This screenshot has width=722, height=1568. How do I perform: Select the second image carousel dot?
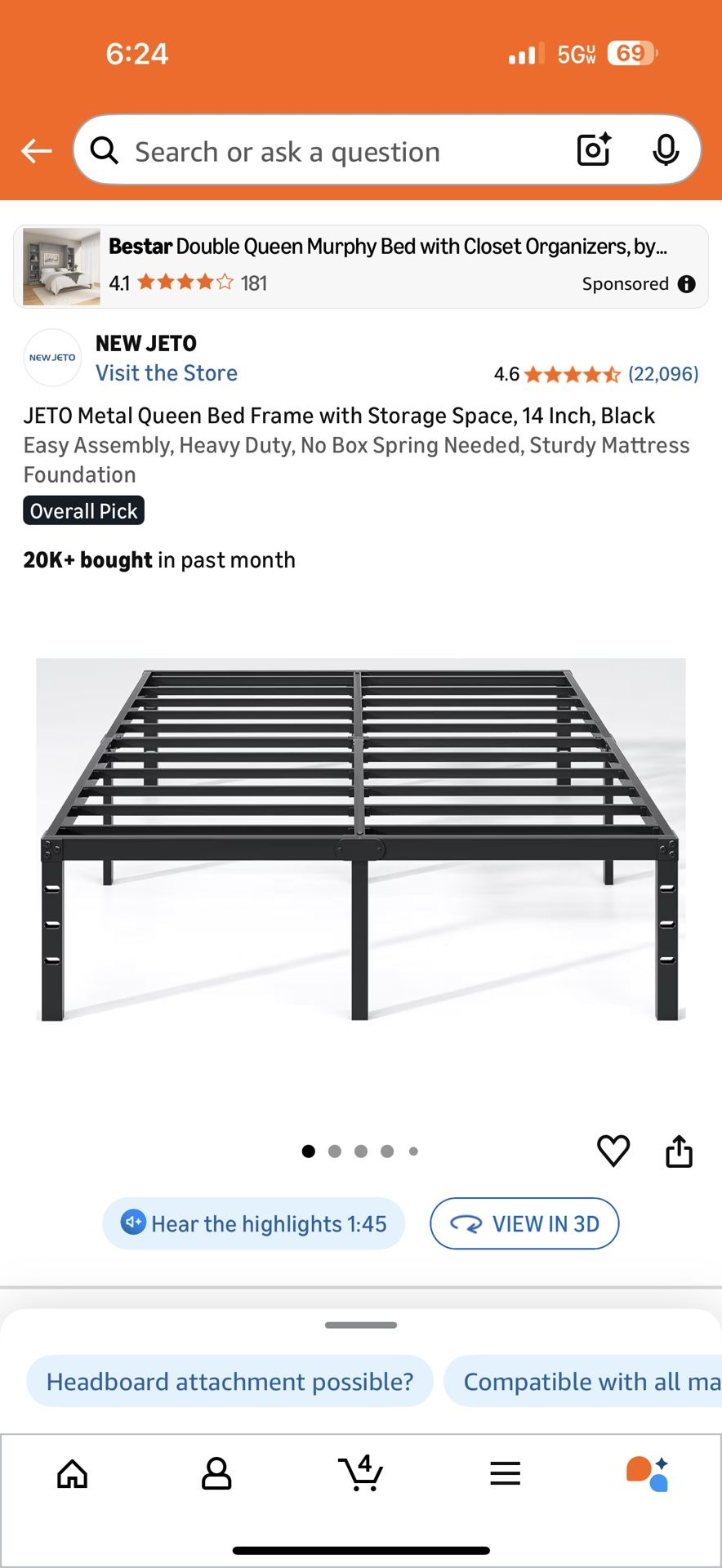(334, 1151)
